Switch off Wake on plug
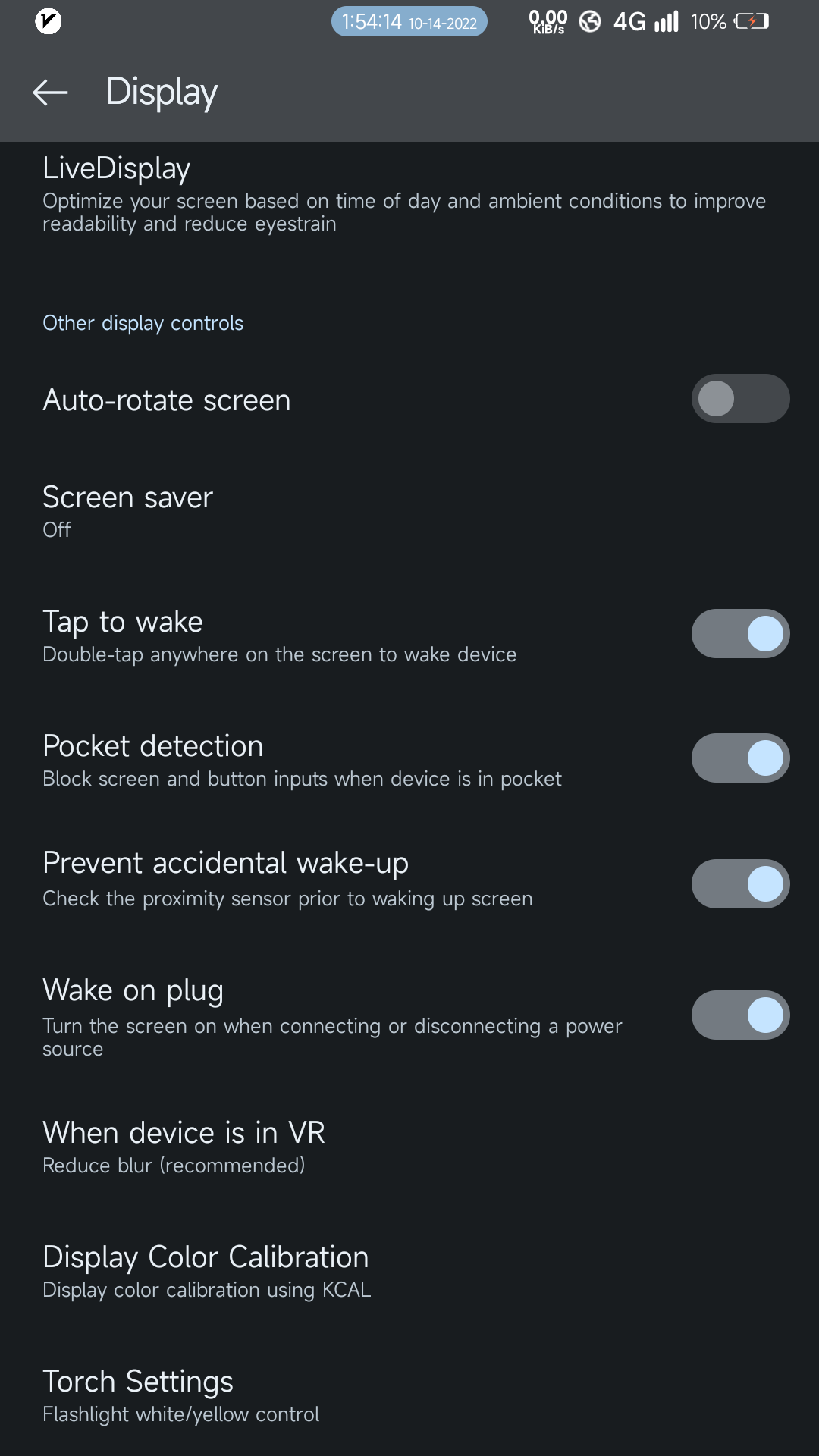Viewport: 819px width, 1456px height. (x=740, y=1015)
